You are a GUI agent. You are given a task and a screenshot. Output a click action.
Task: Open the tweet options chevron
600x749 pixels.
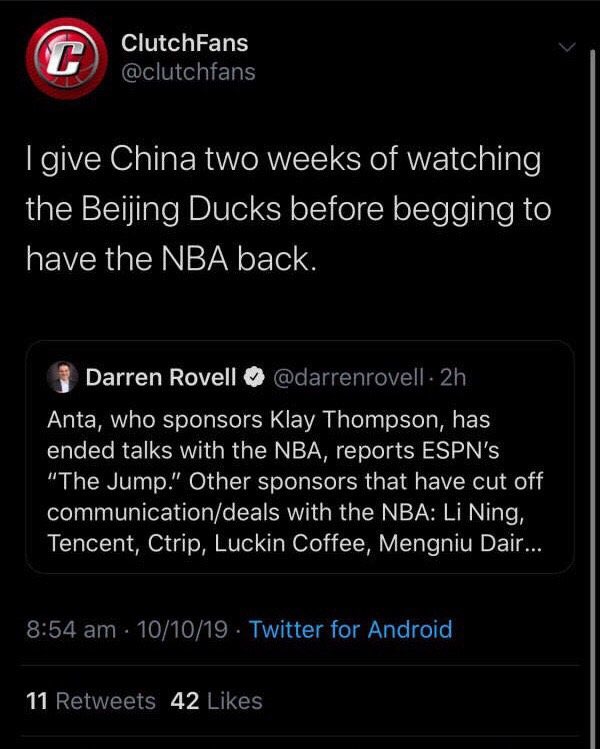[x=567, y=46]
